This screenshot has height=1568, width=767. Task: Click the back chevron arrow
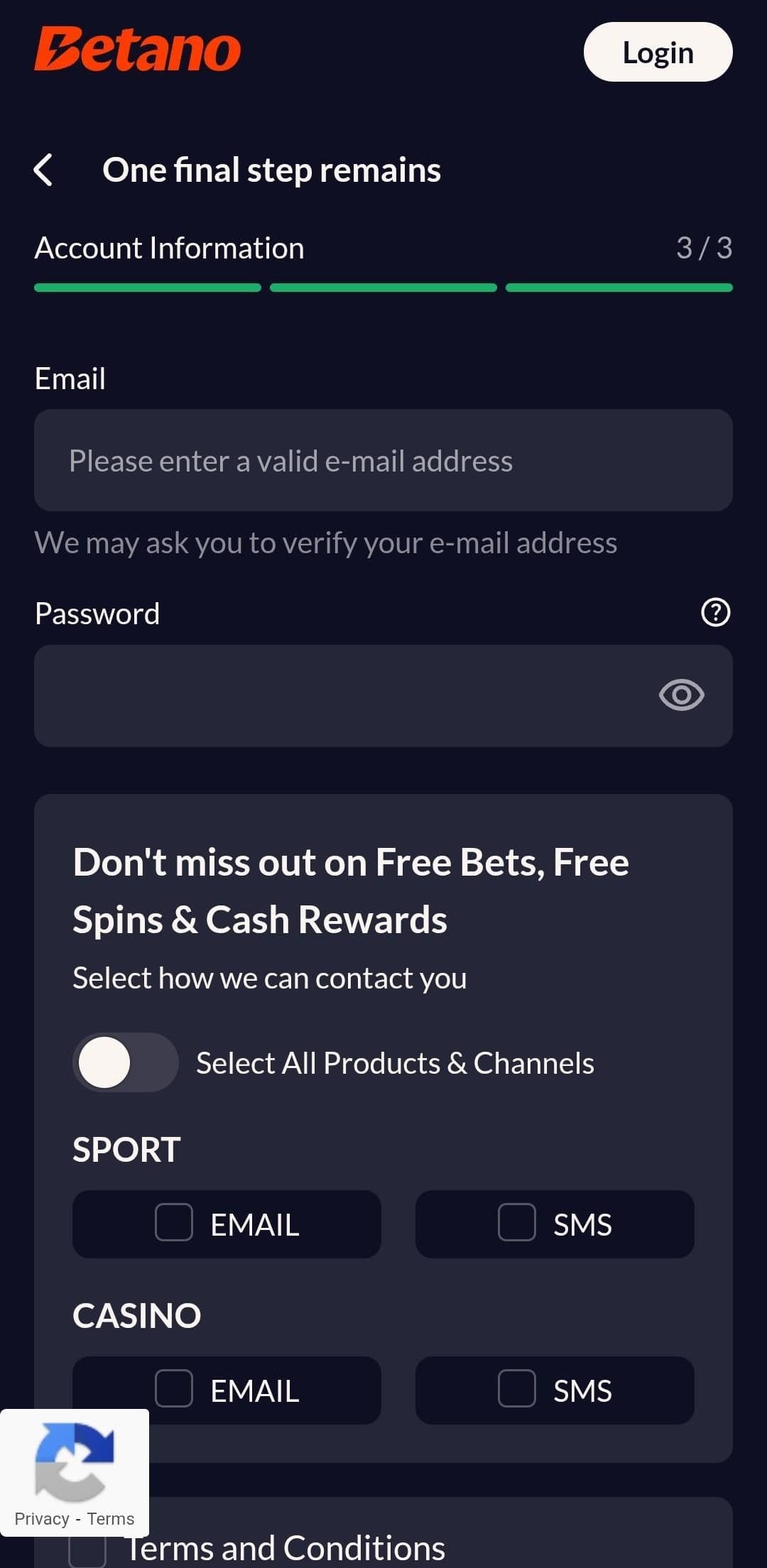44,170
